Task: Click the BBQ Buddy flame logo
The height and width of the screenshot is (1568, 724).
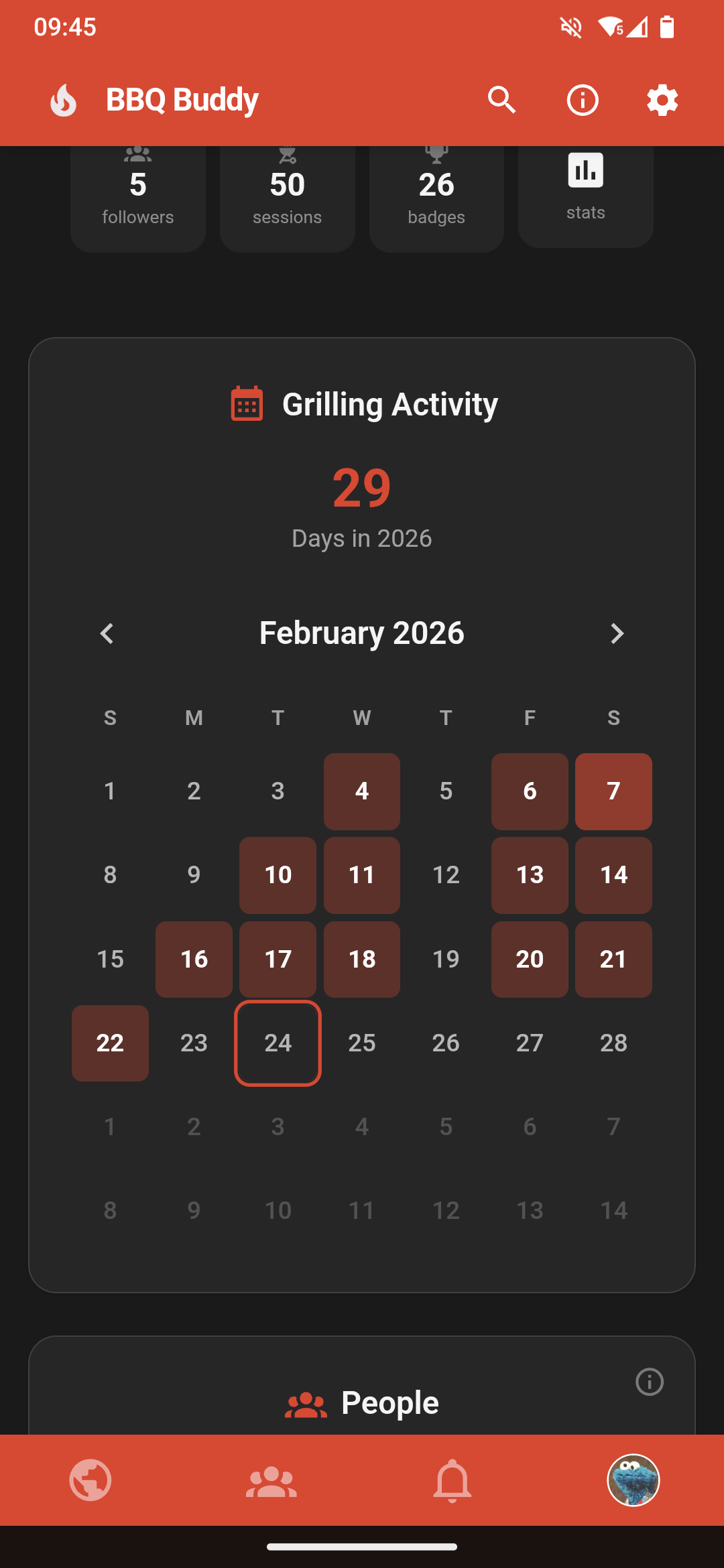Action: pos(64,100)
